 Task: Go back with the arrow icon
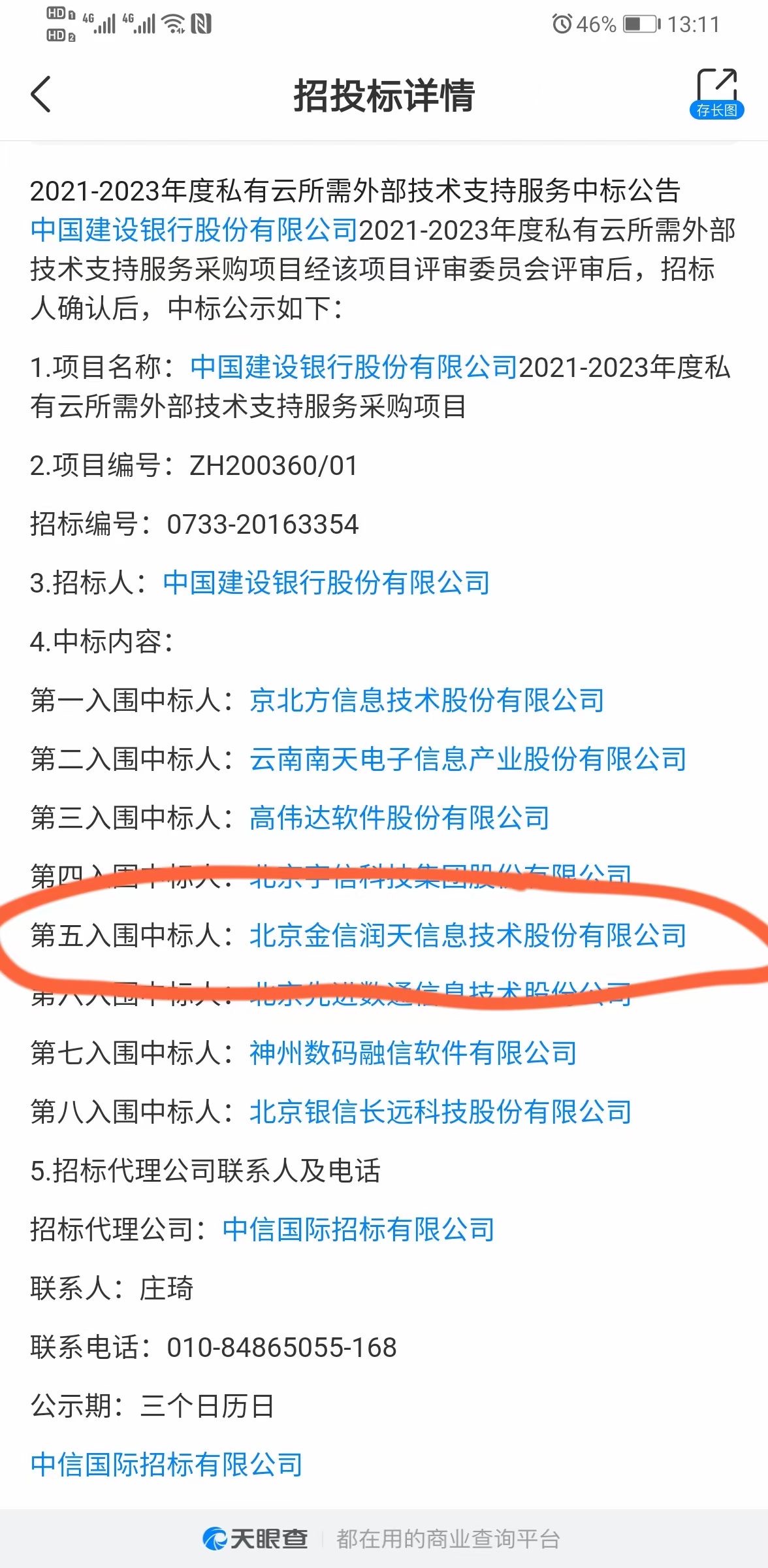pos(40,95)
